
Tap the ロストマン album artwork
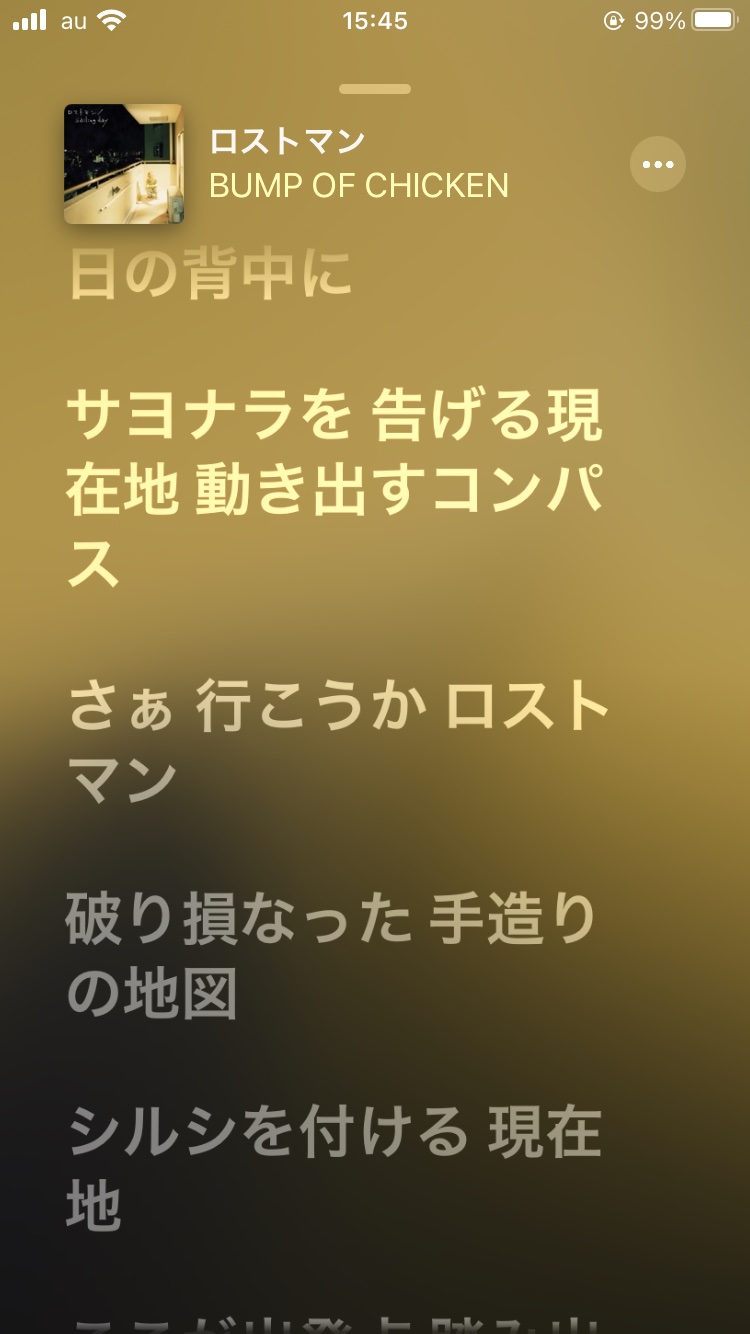(123, 164)
